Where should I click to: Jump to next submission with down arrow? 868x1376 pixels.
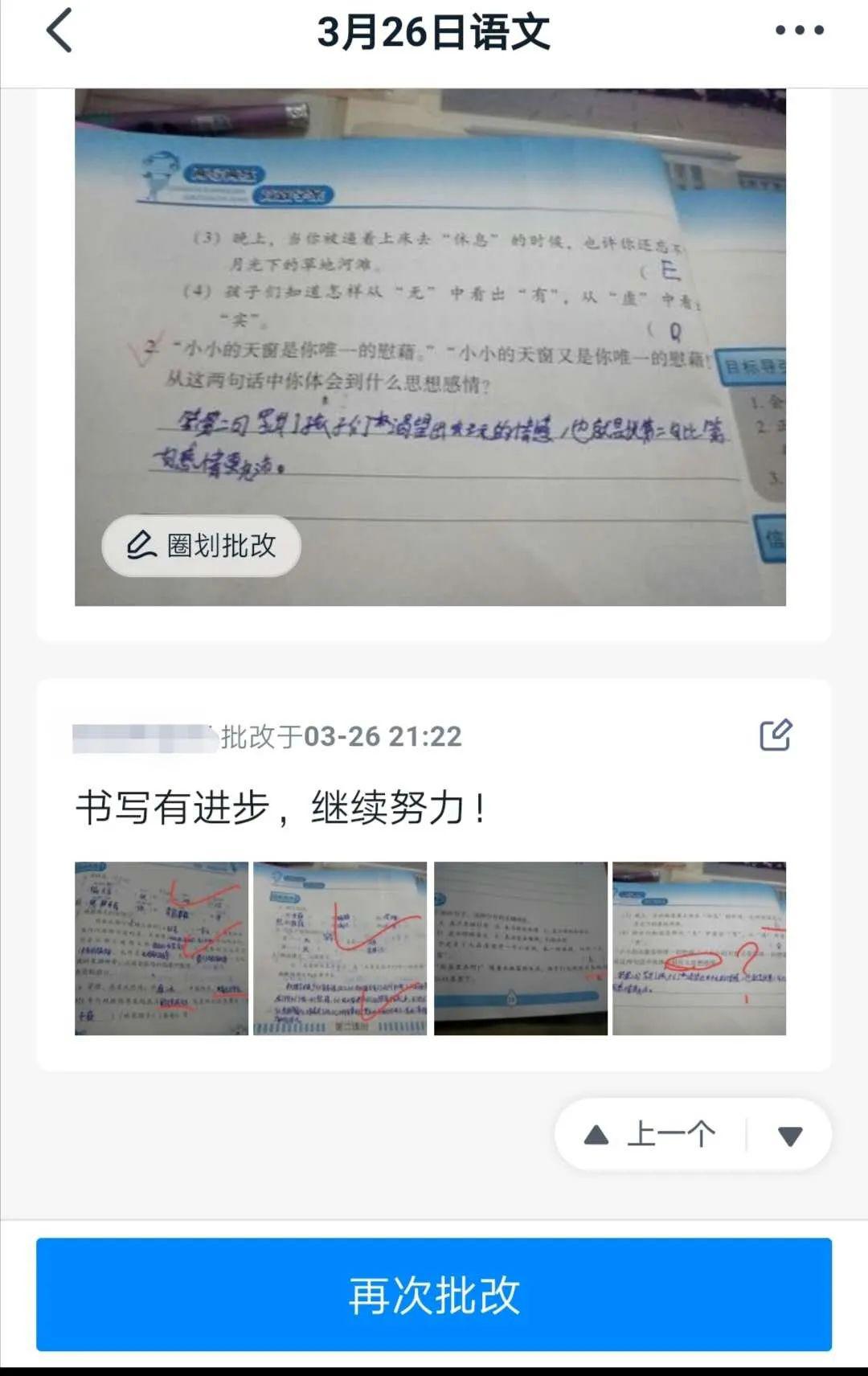point(790,1136)
